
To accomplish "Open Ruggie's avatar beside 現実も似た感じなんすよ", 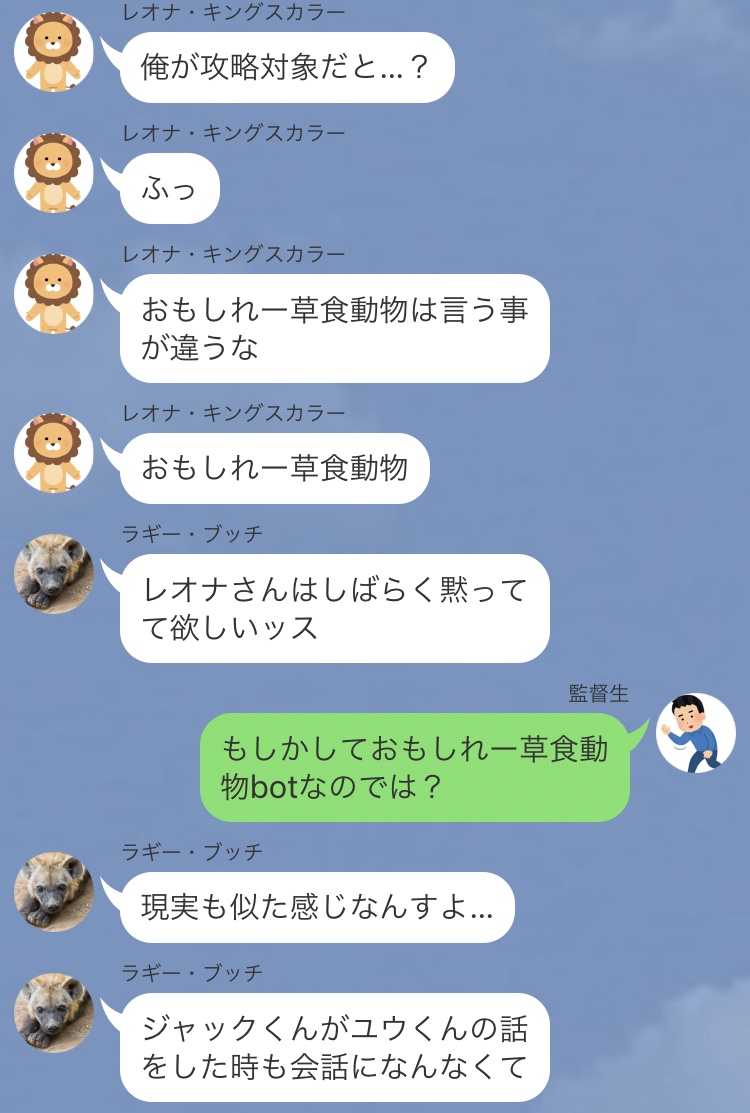I will tap(54, 892).
